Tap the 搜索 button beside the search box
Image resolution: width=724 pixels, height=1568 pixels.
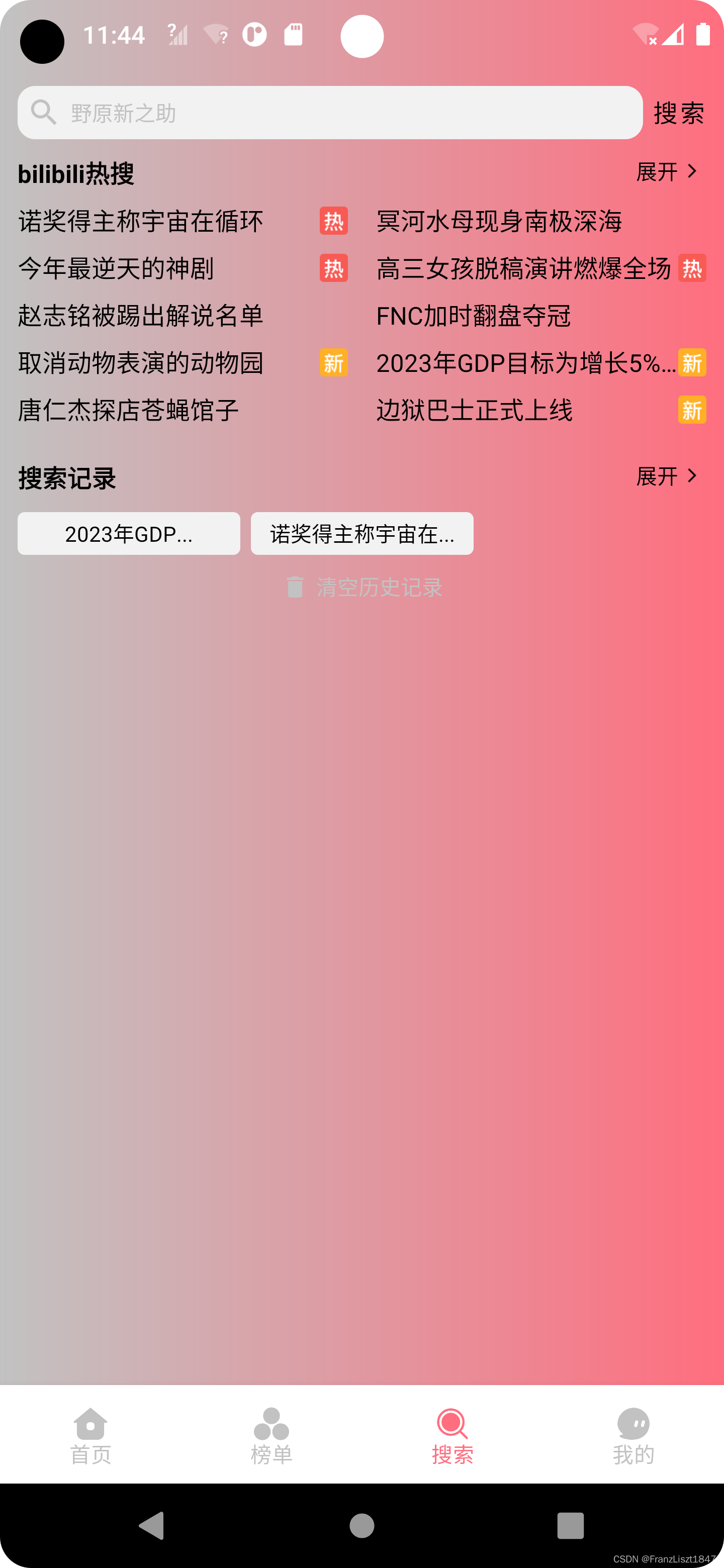tap(679, 113)
